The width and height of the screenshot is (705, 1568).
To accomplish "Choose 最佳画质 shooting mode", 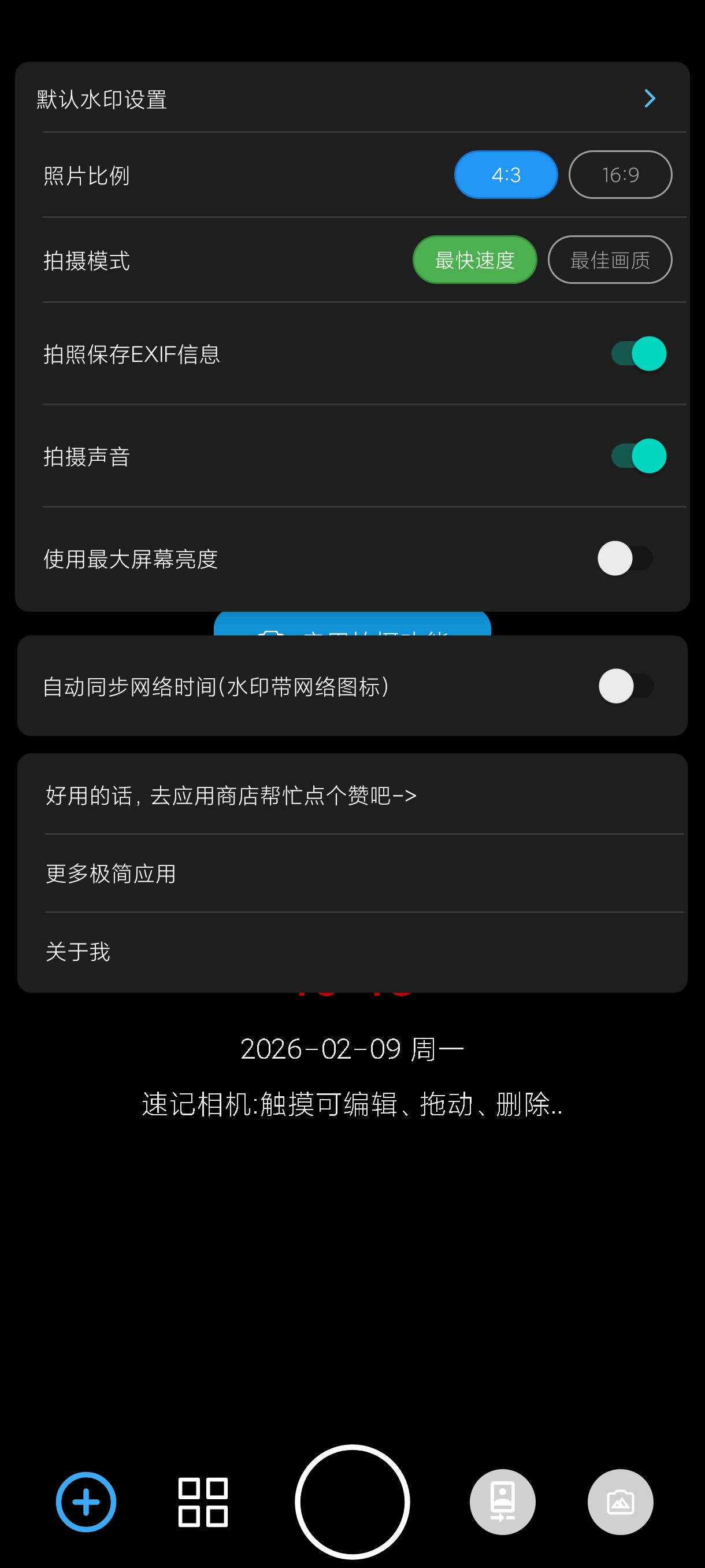I will point(609,260).
